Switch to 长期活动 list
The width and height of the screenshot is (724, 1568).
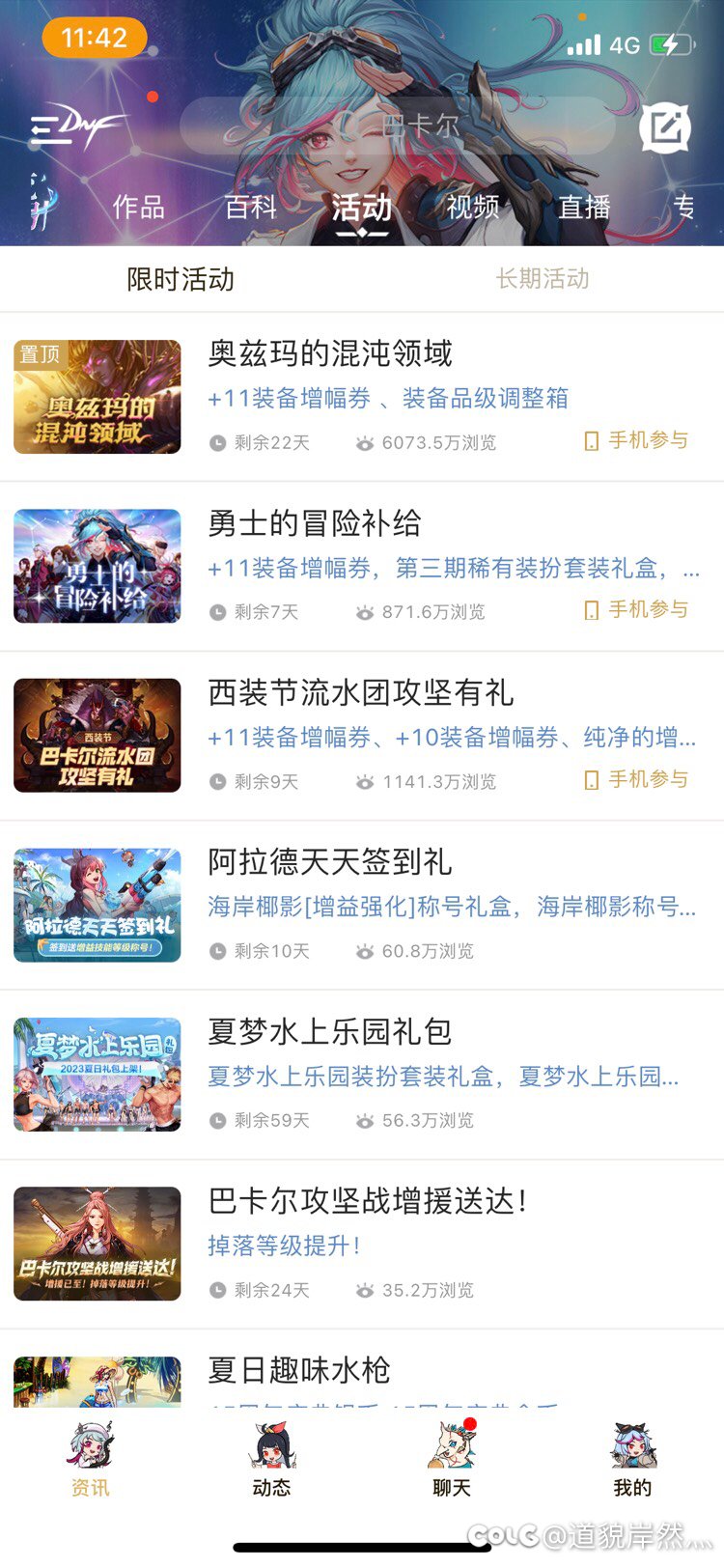coord(543,279)
